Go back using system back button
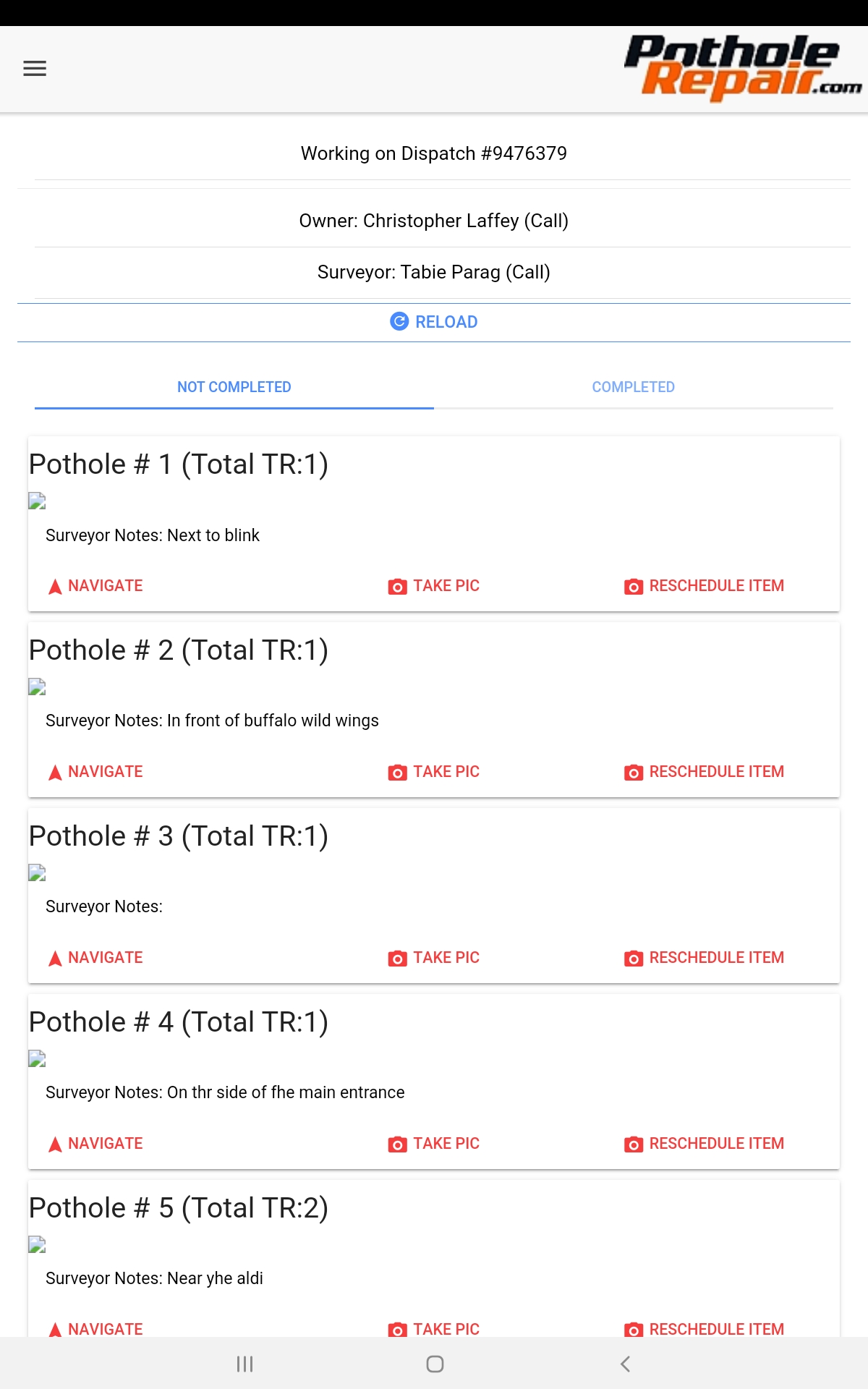Screen dimensions: 868x1389 pyautogui.click(x=626, y=1364)
